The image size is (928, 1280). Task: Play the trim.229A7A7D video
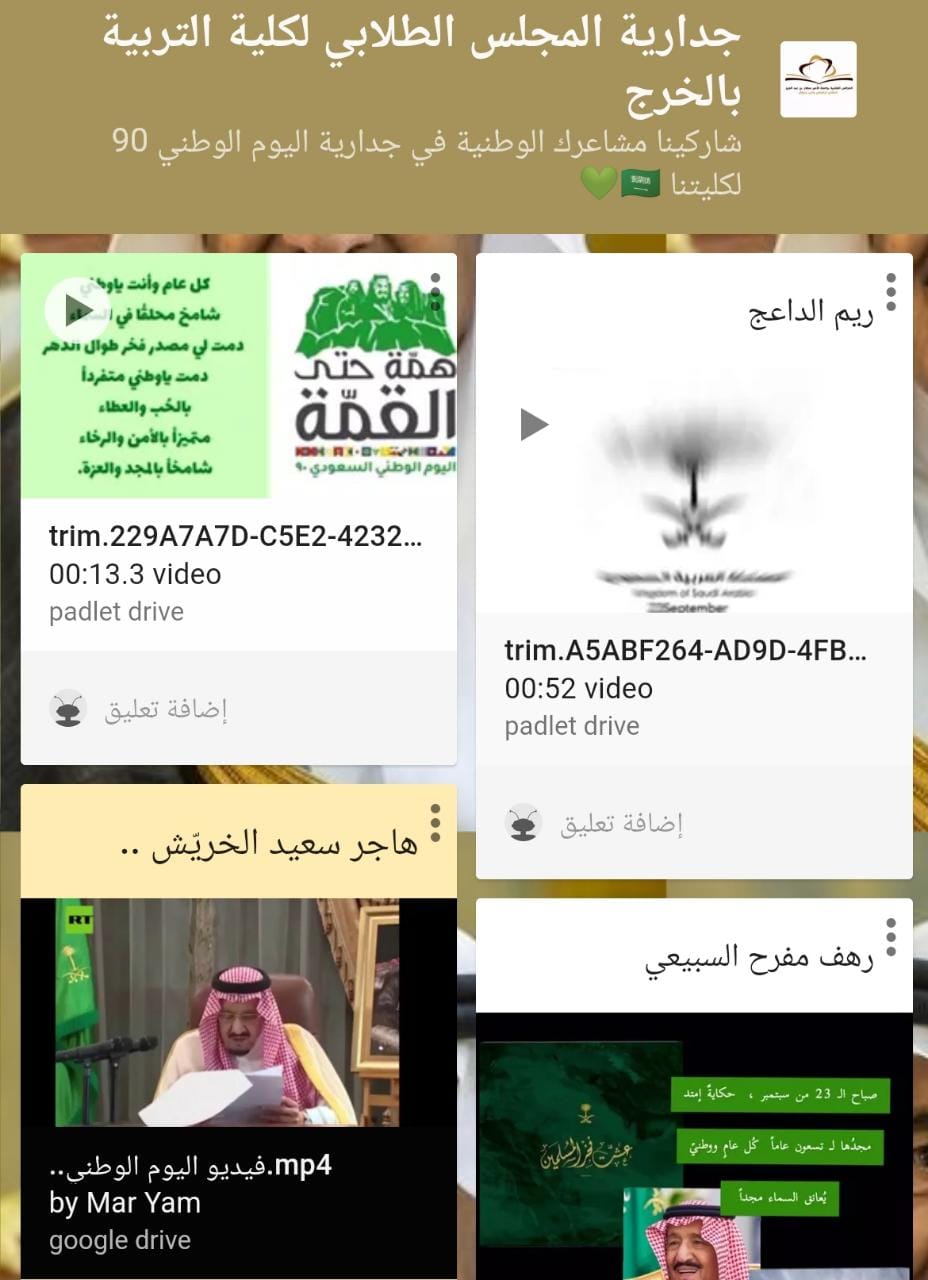click(x=76, y=310)
